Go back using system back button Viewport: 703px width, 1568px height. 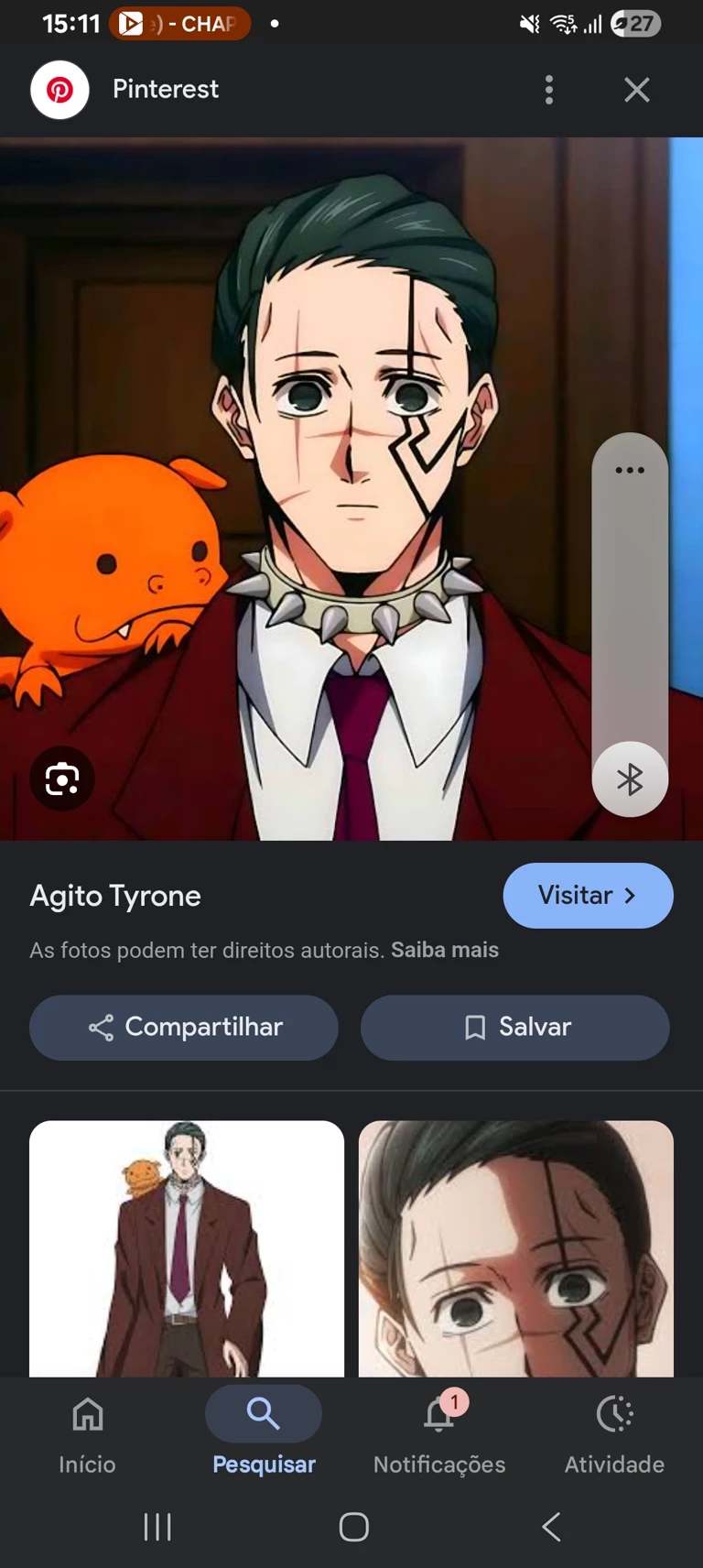click(x=551, y=1527)
